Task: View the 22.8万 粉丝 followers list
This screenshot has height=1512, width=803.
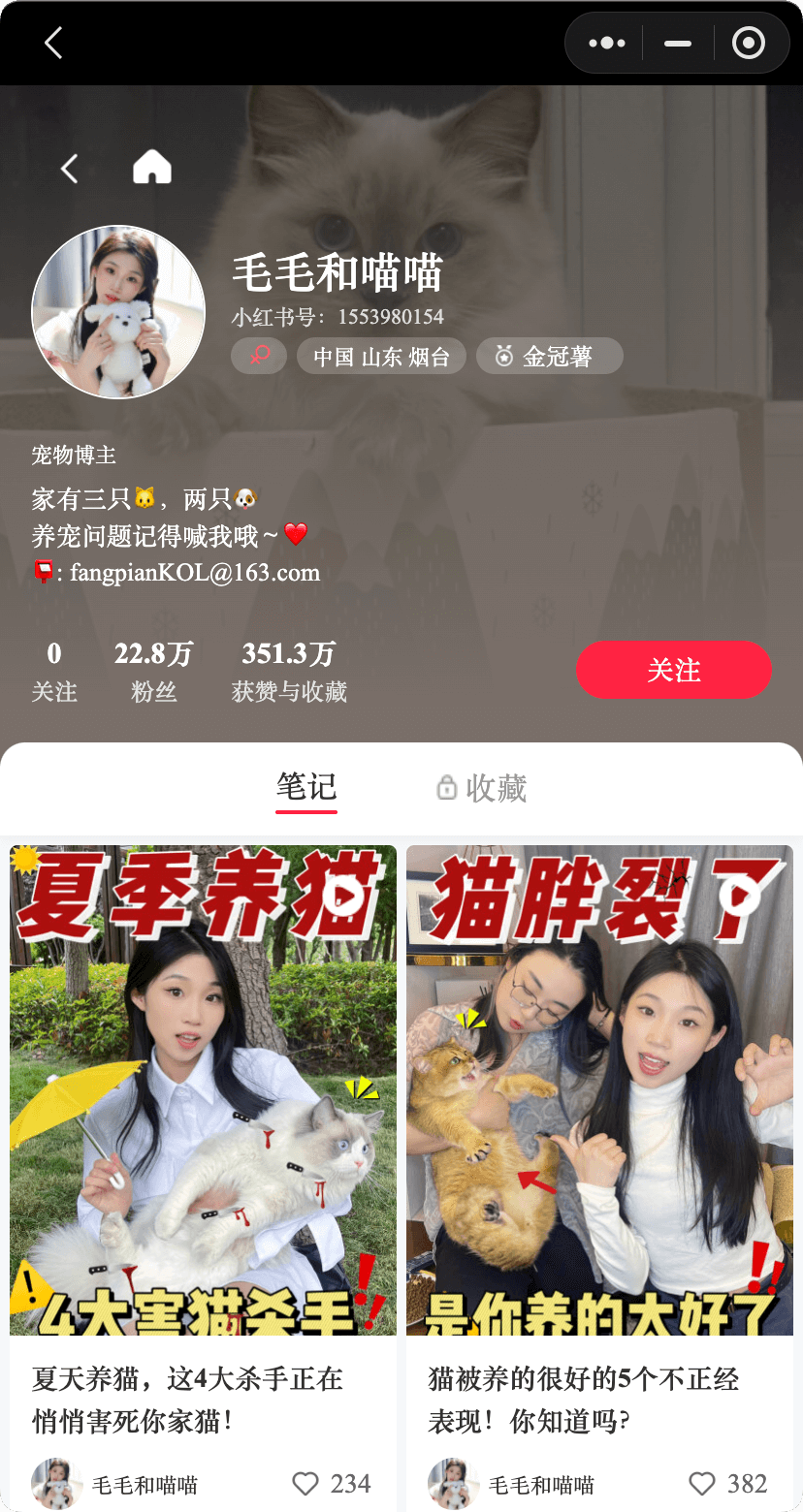Action: click(153, 671)
